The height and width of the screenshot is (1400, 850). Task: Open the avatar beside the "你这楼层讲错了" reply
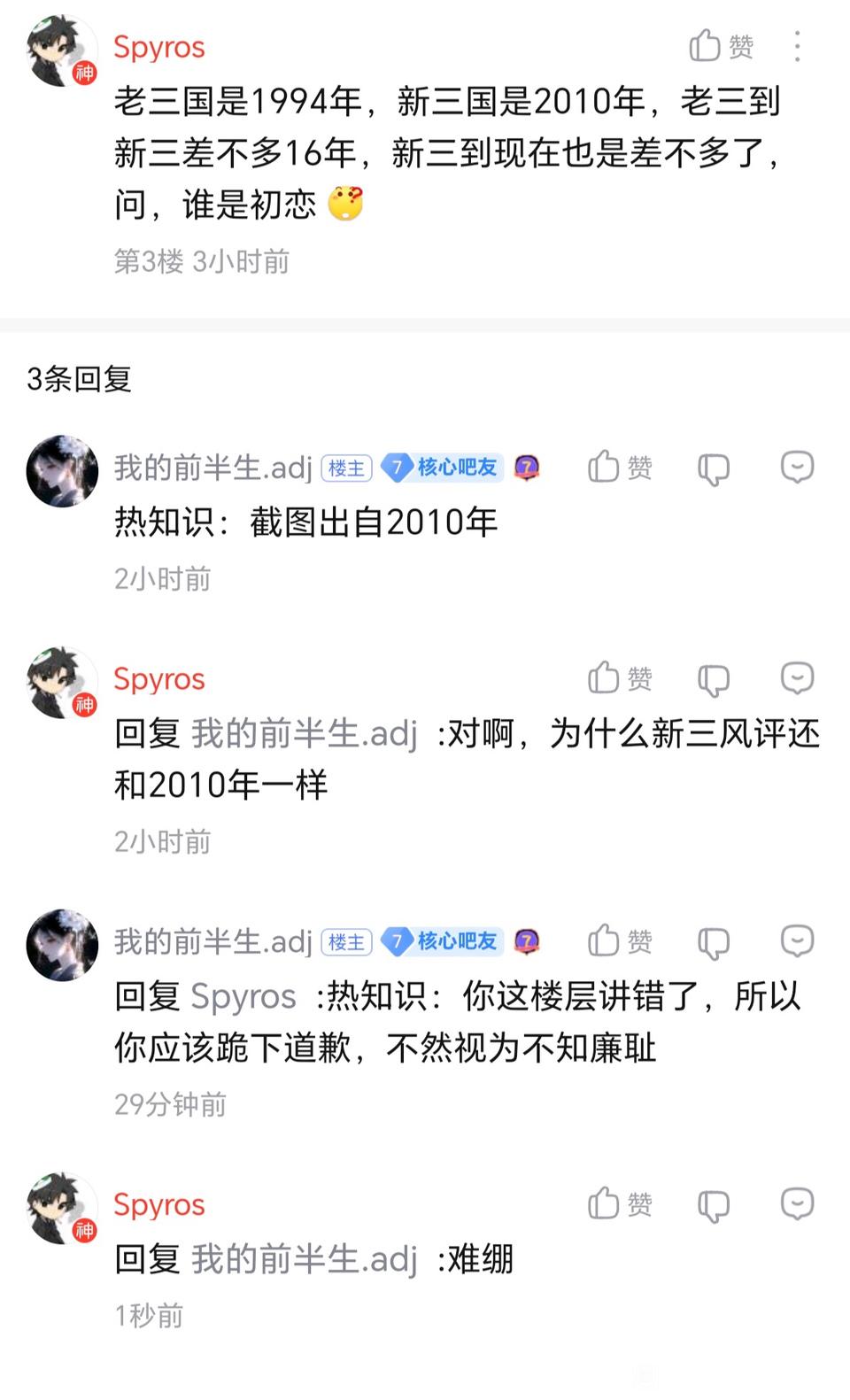[61, 944]
